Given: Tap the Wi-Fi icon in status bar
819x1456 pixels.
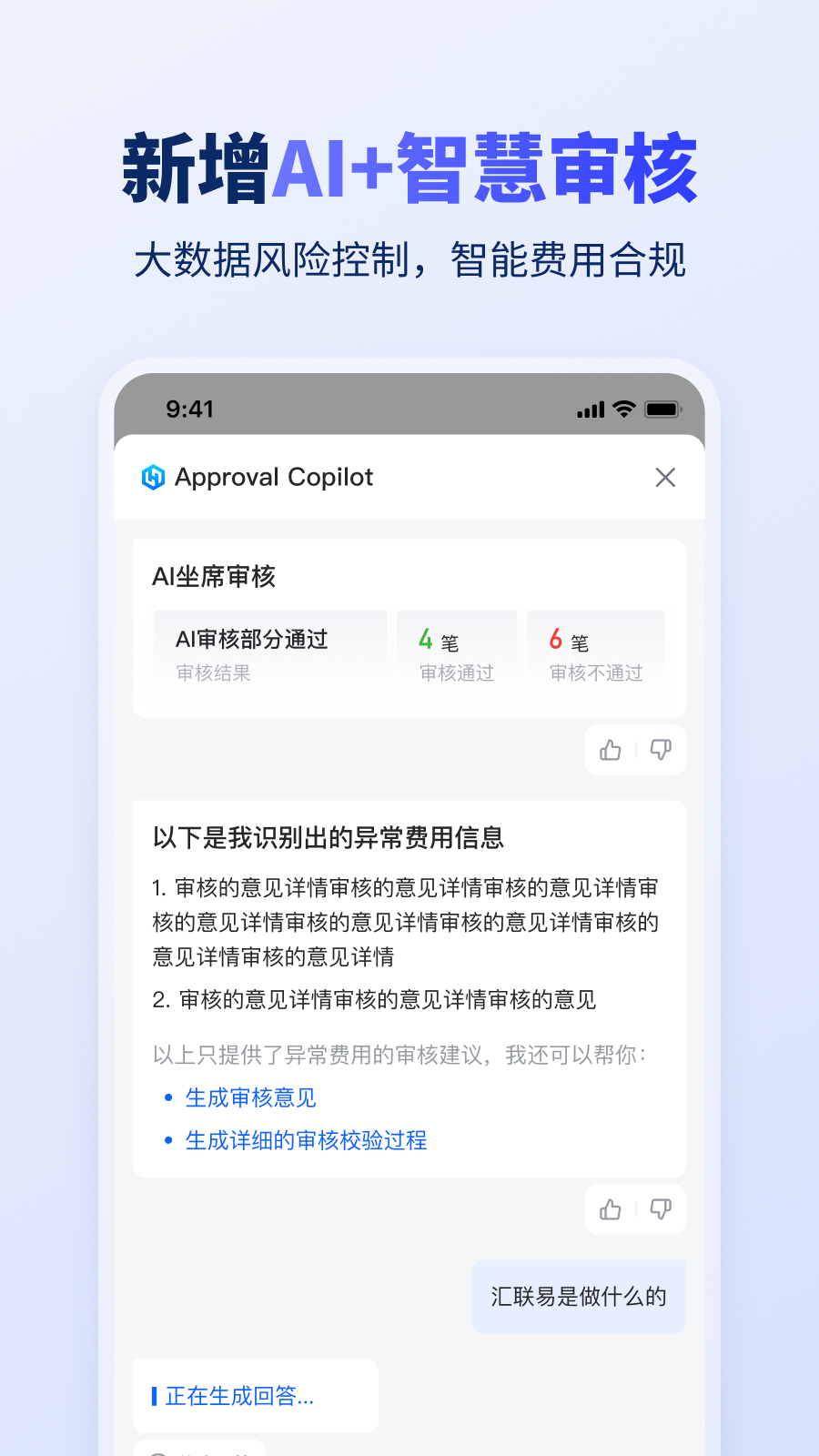Looking at the screenshot, I should (622, 409).
